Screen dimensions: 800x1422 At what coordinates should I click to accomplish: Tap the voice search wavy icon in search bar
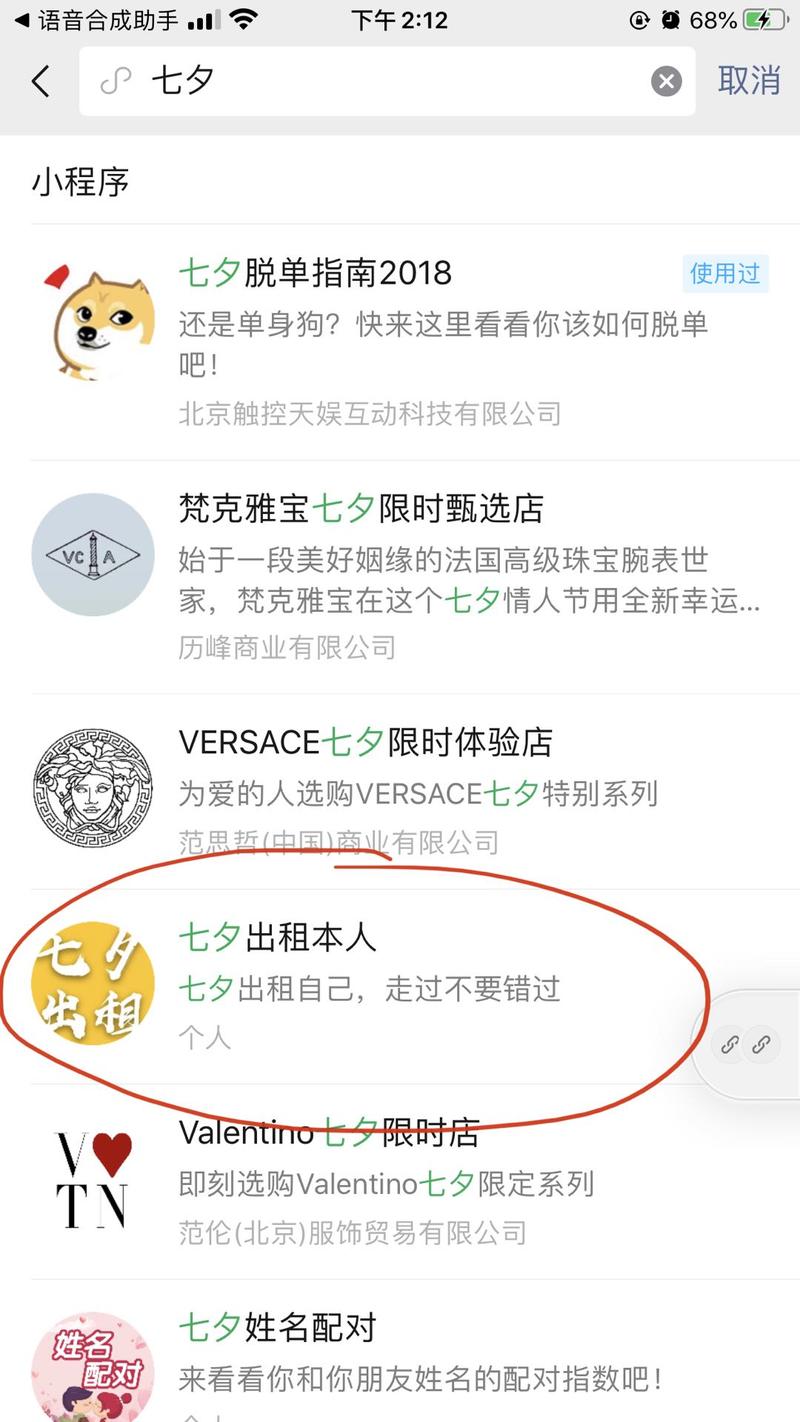tap(116, 80)
